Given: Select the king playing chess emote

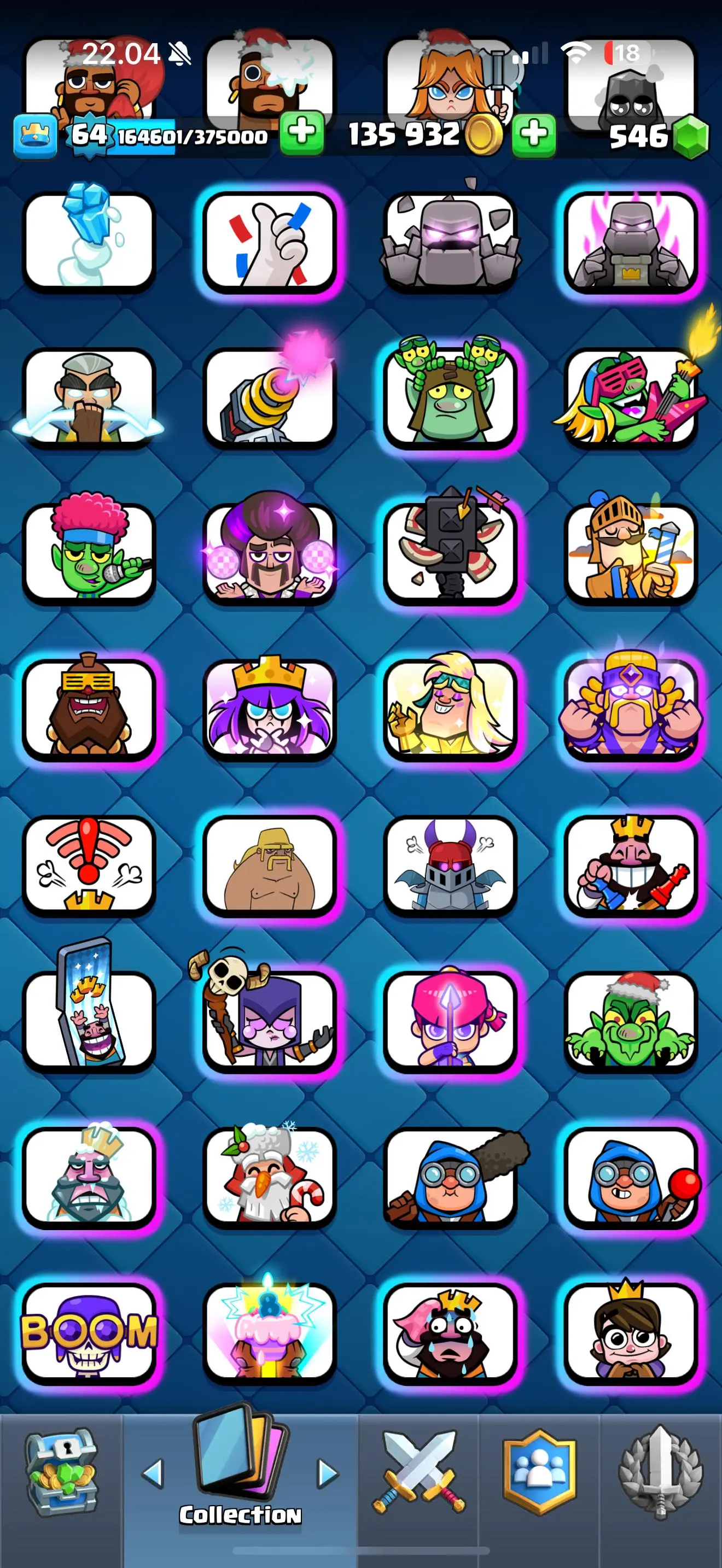Looking at the screenshot, I should (x=631, y=864).
